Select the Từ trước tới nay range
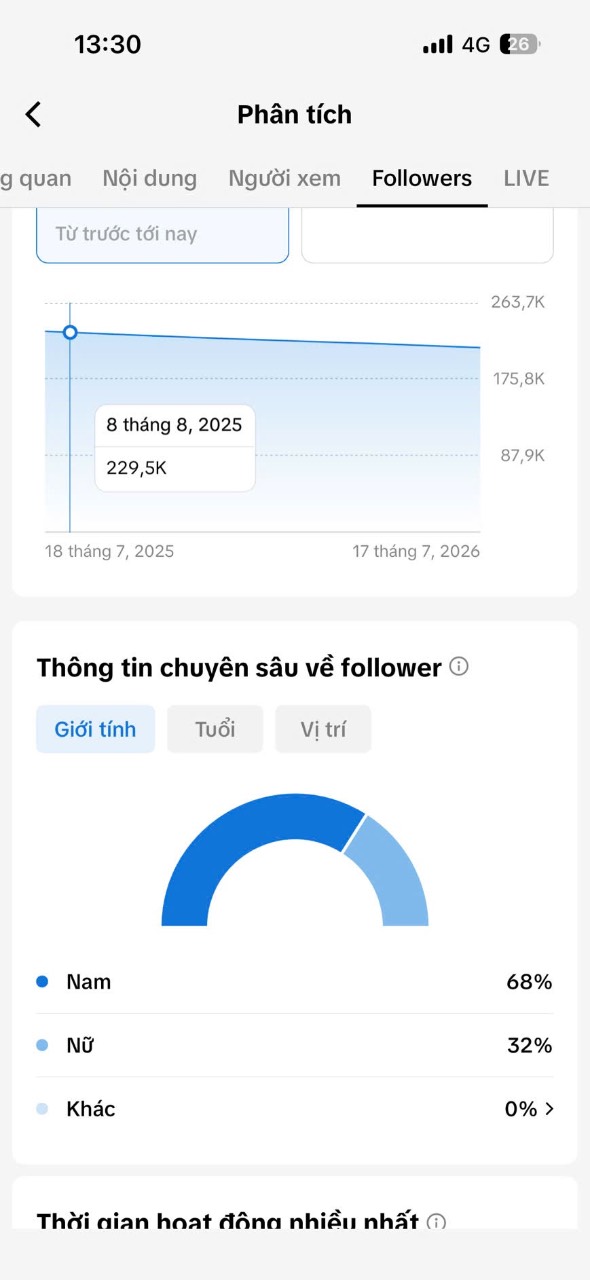This screenshot has width=590, height=1280. (x=163, y=236)
